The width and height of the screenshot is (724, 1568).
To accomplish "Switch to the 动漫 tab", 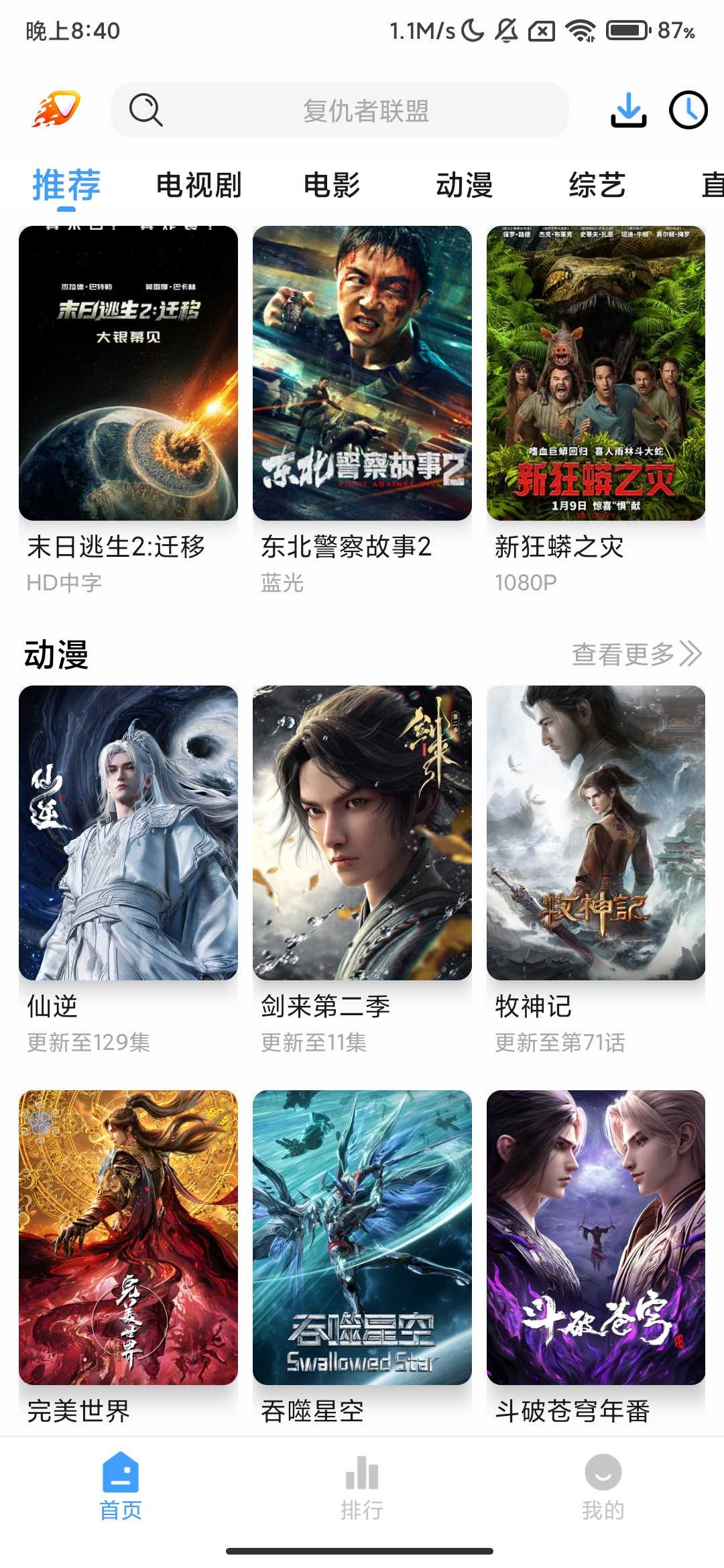I will point(464,185).
